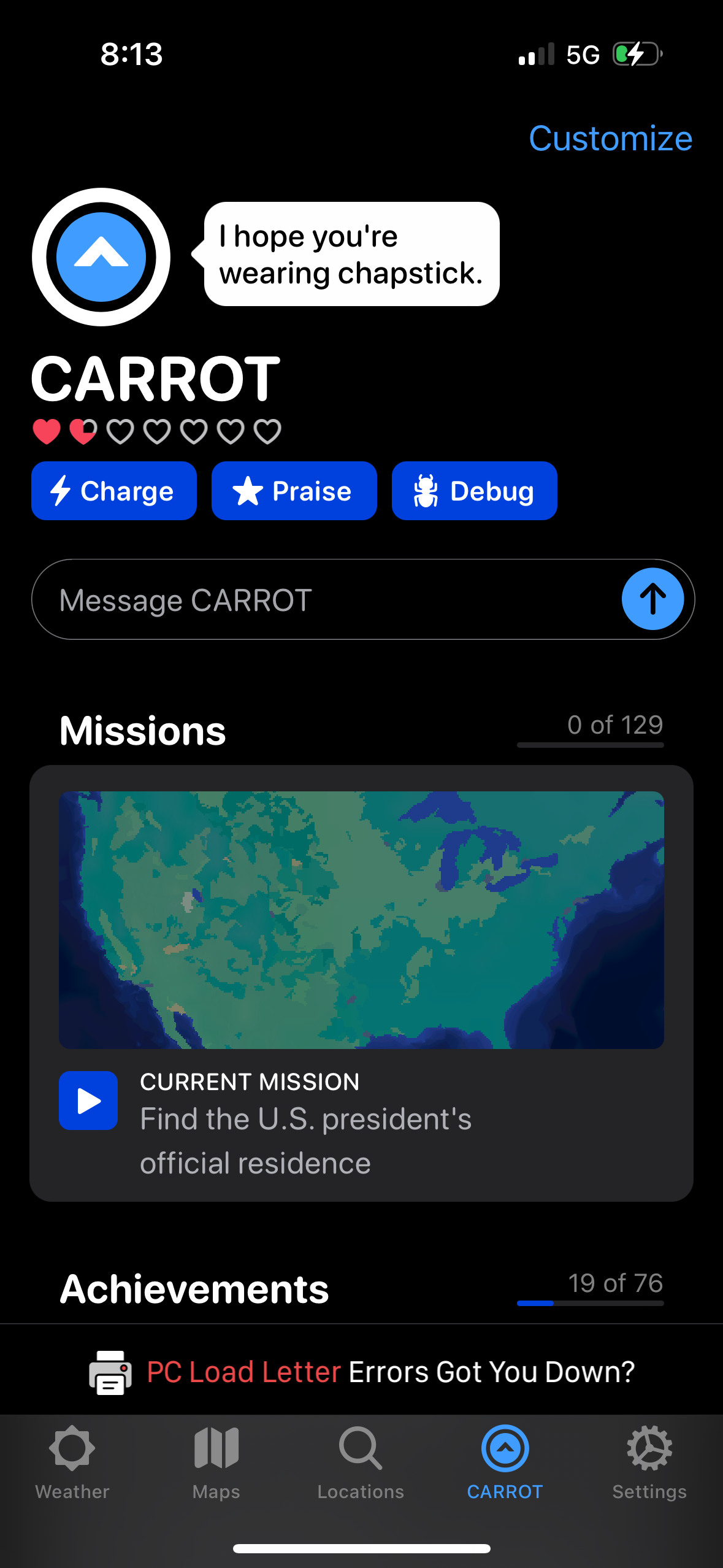Tap the first filled heart
This screenshot has width=723, height=1568.
click(x=47, y=431)
